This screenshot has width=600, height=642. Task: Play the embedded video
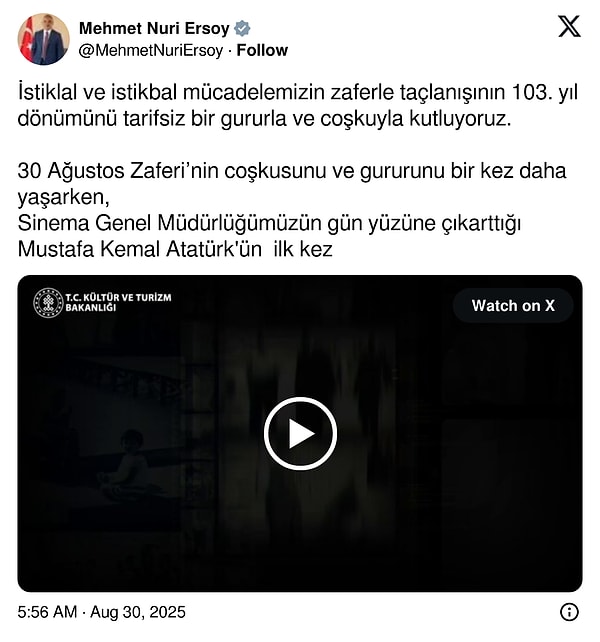pyautogui.click(x=300, y=433)
